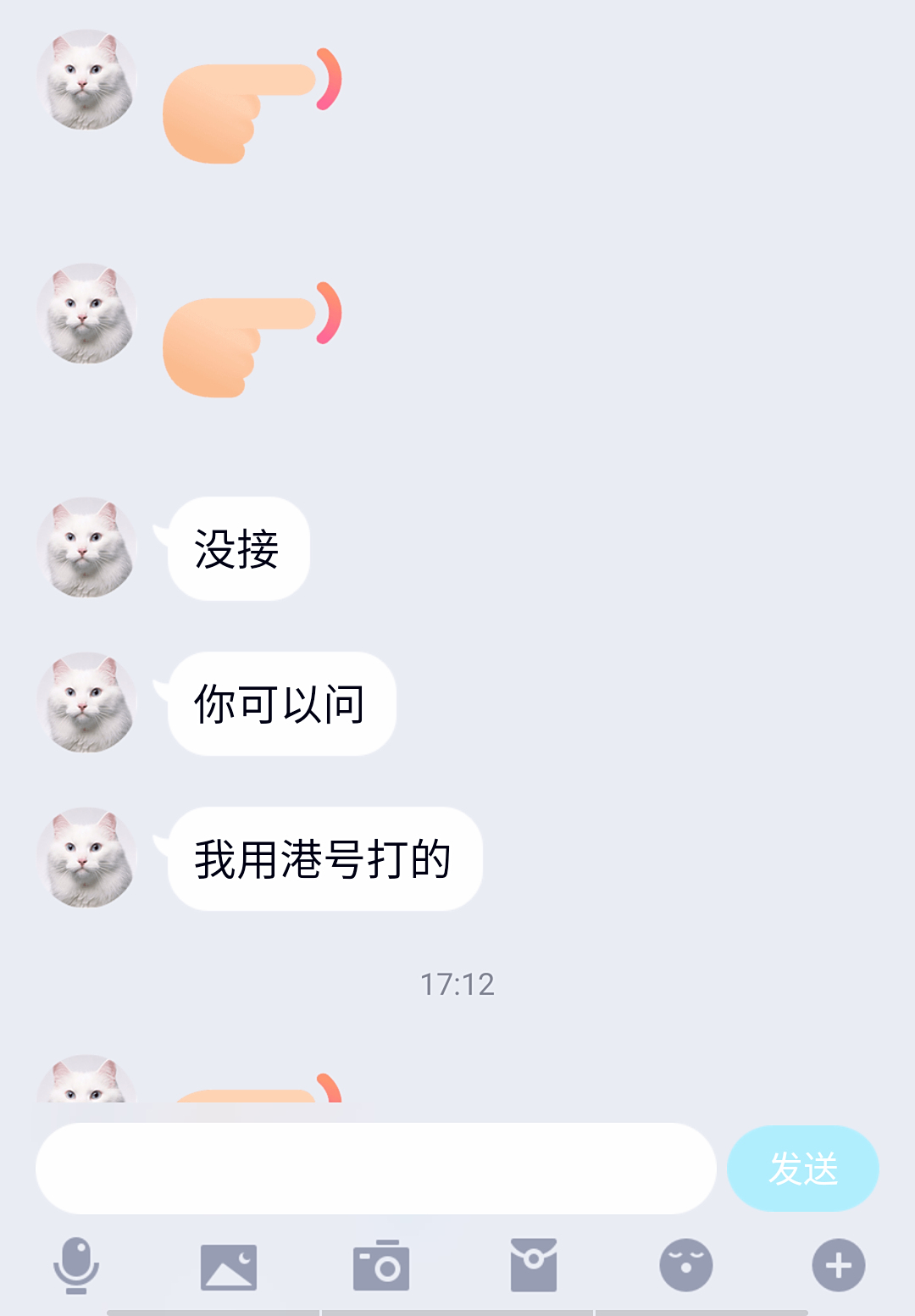Open the plus more options menu
The width and height of the screenshot is (915, 1316).
pyautogui.click(x=838, y=1265)
